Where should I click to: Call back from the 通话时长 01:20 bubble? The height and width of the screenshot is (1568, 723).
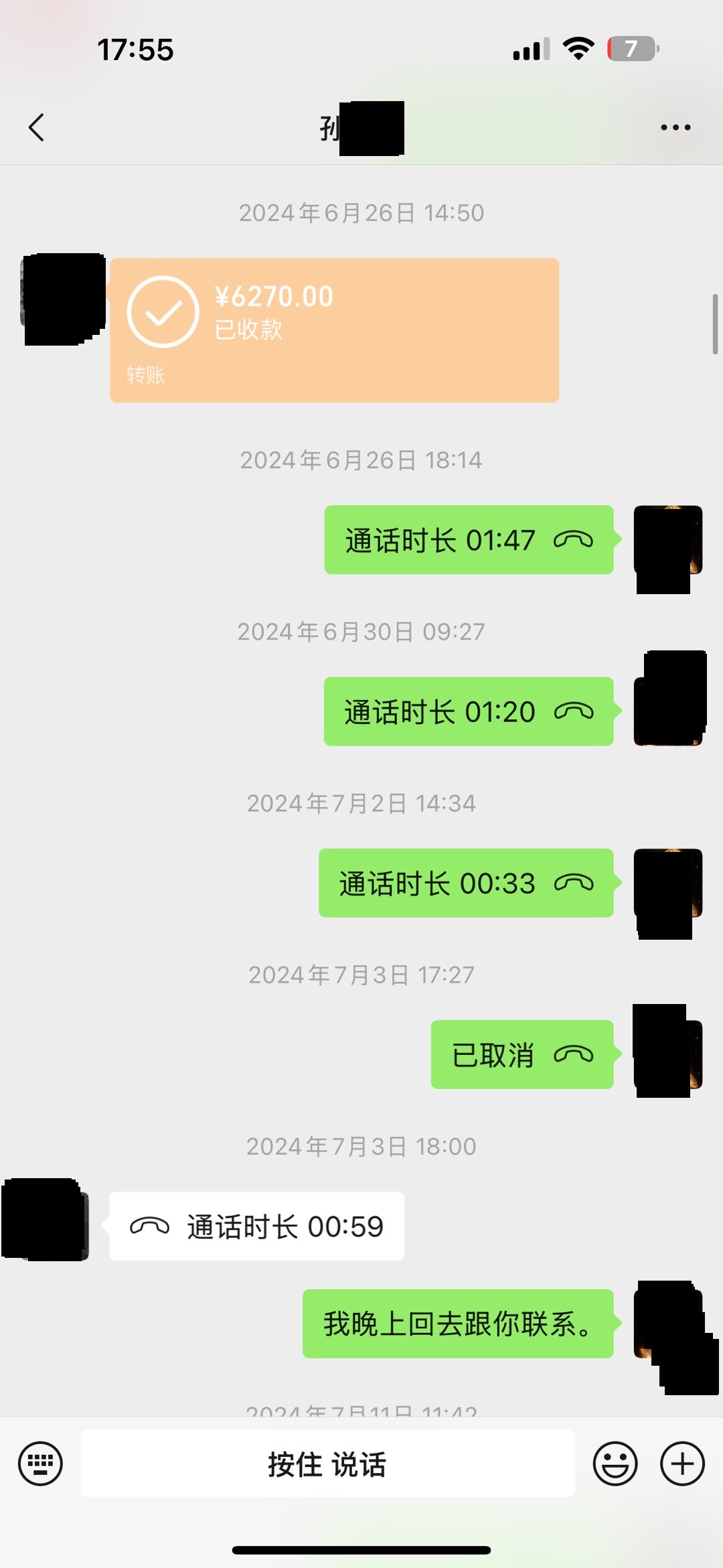[469, 711]
